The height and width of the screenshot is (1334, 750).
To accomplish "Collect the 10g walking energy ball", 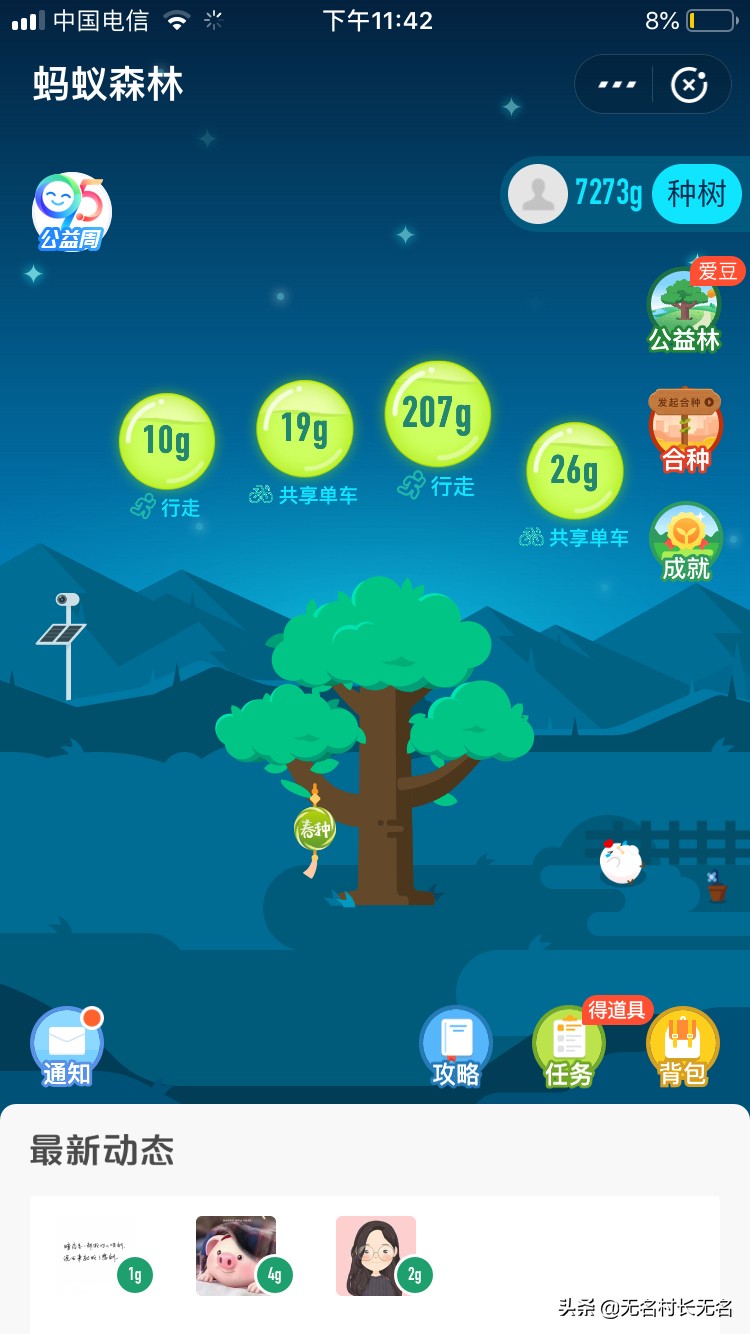I will click(167, 441).
